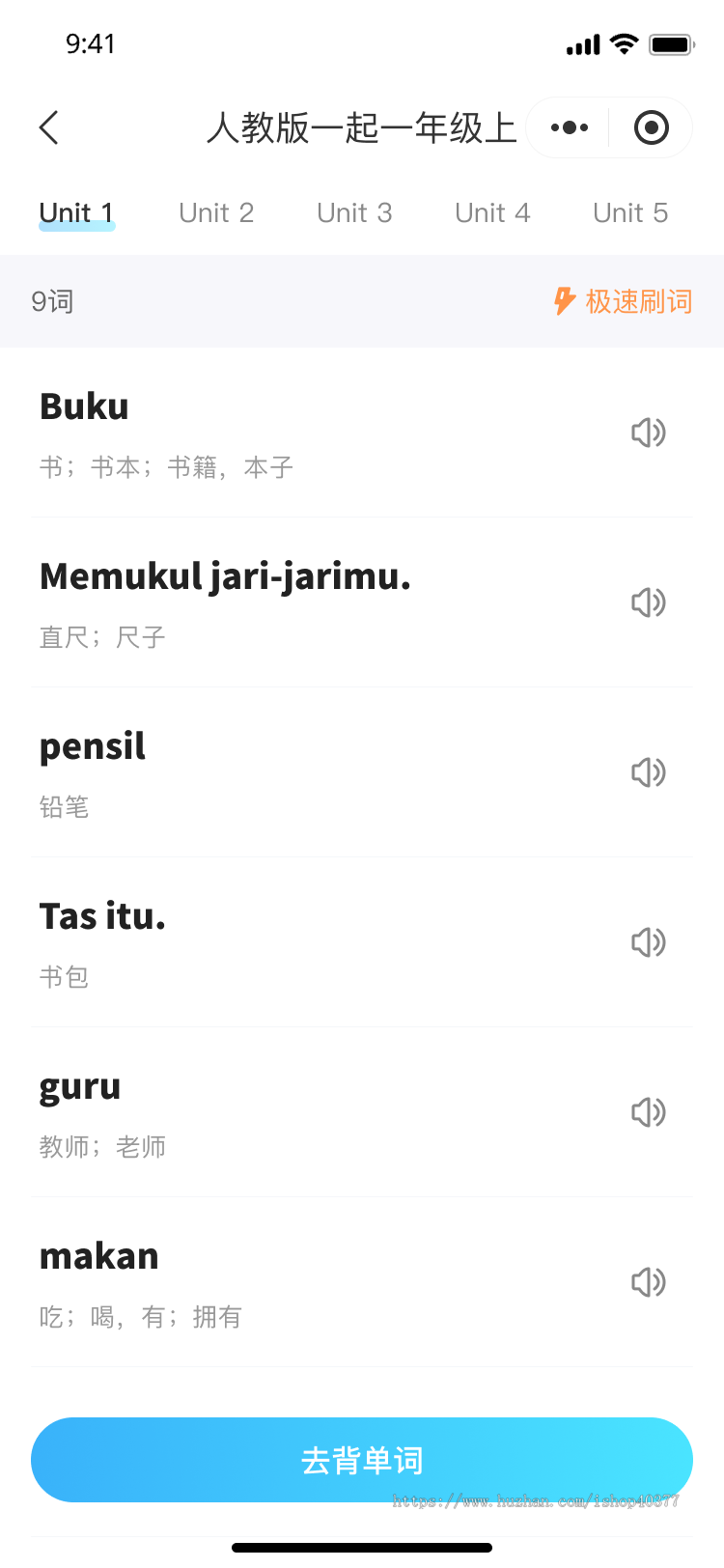724x1568 pixels.
Task: Tap the back arrow to return
Action: point(48,126)
